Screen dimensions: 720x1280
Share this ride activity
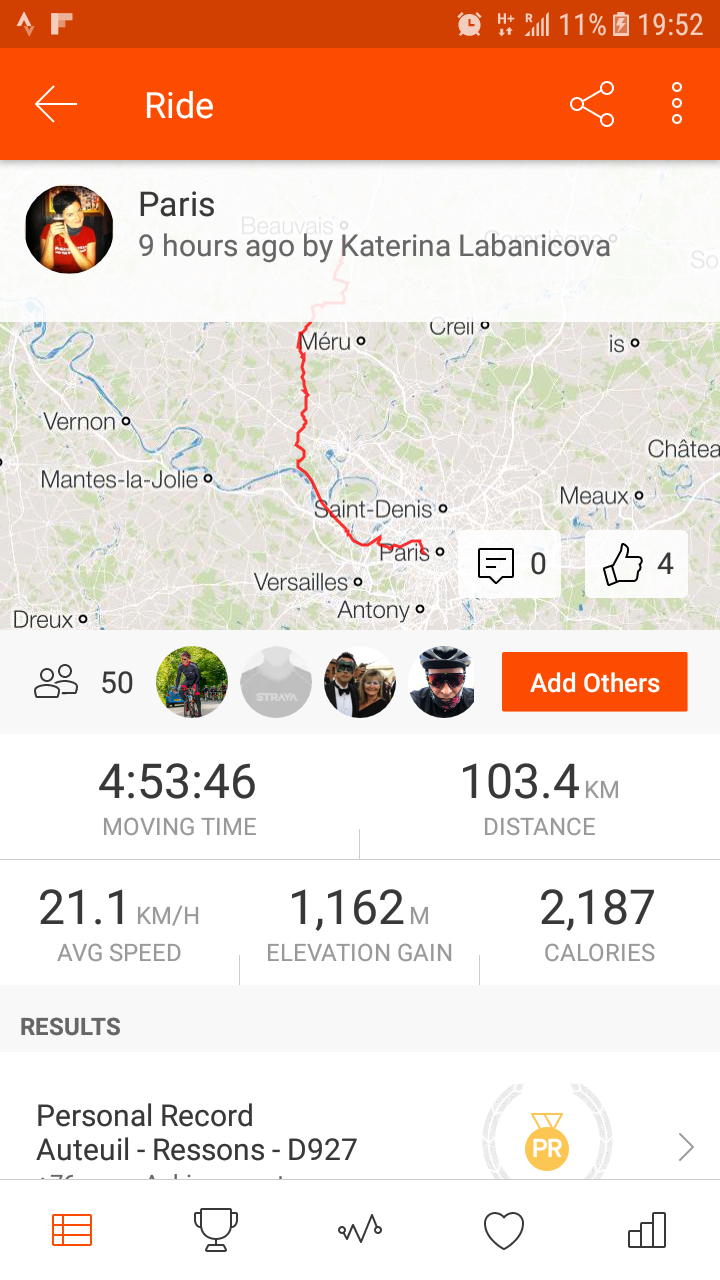592,105
